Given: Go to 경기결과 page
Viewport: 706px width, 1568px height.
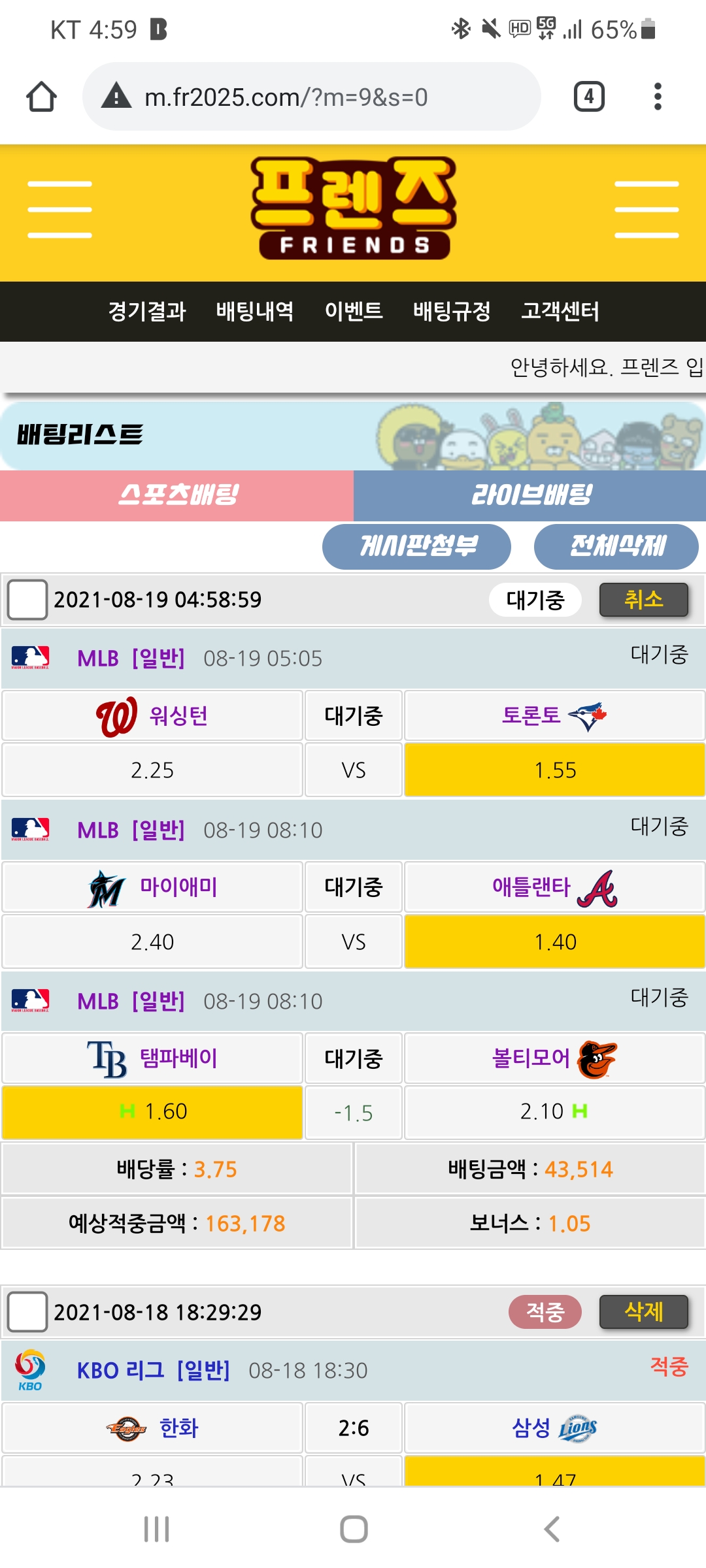Looking at the screenshot, I should (x=147, y=311).
